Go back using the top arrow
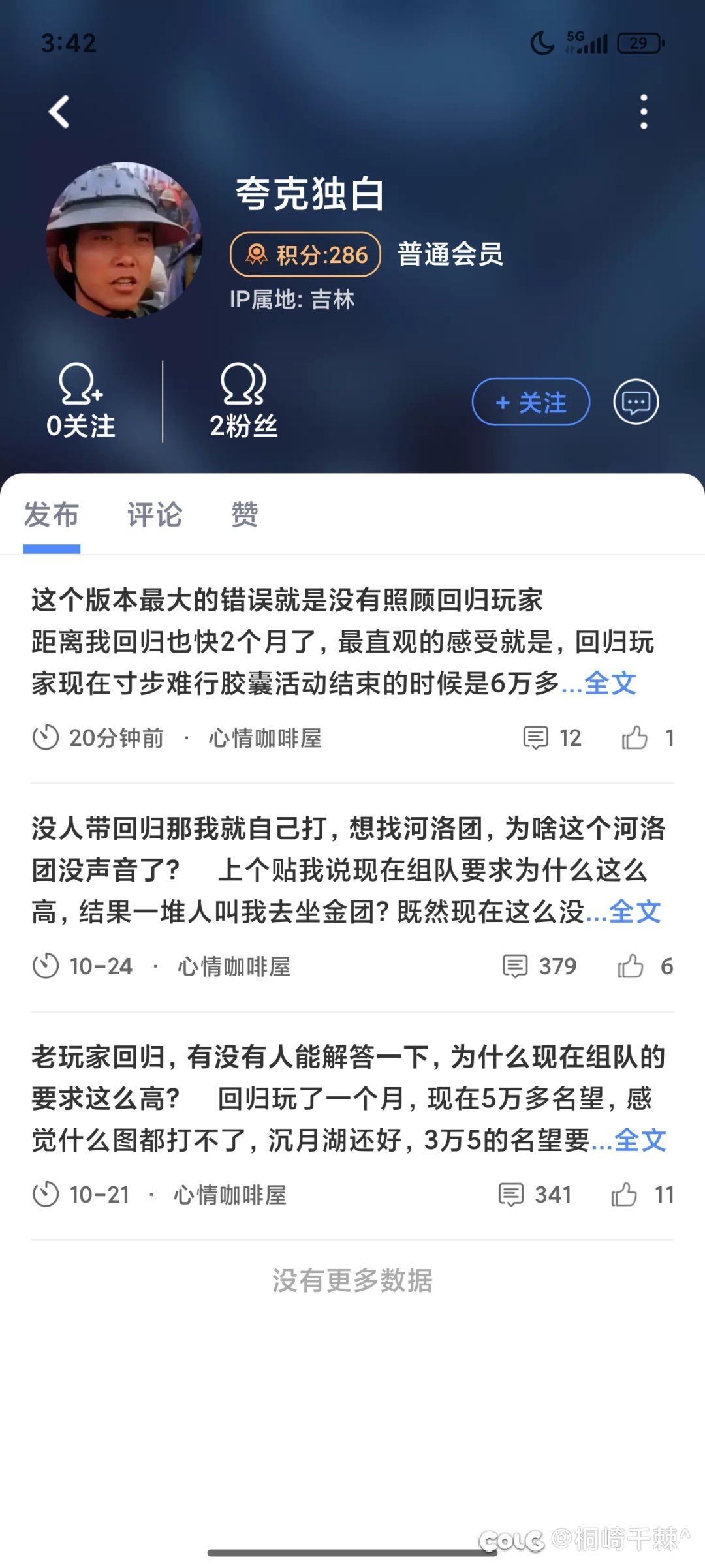 coord(59,112)
